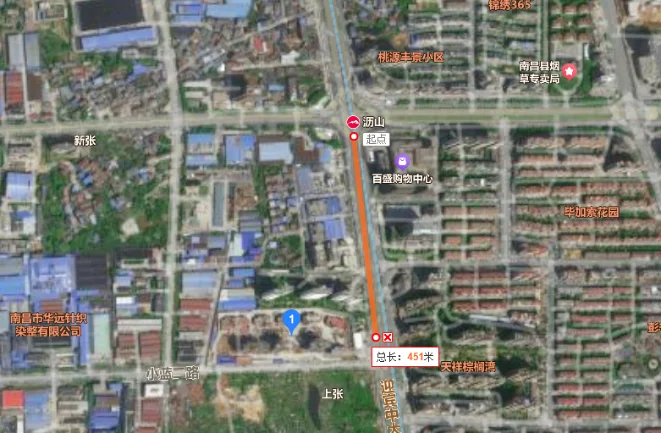Tap the measurement start point labeled 起点
This screenshot has width=661, height=433.
pyautogui.click(x=353, y=136)
